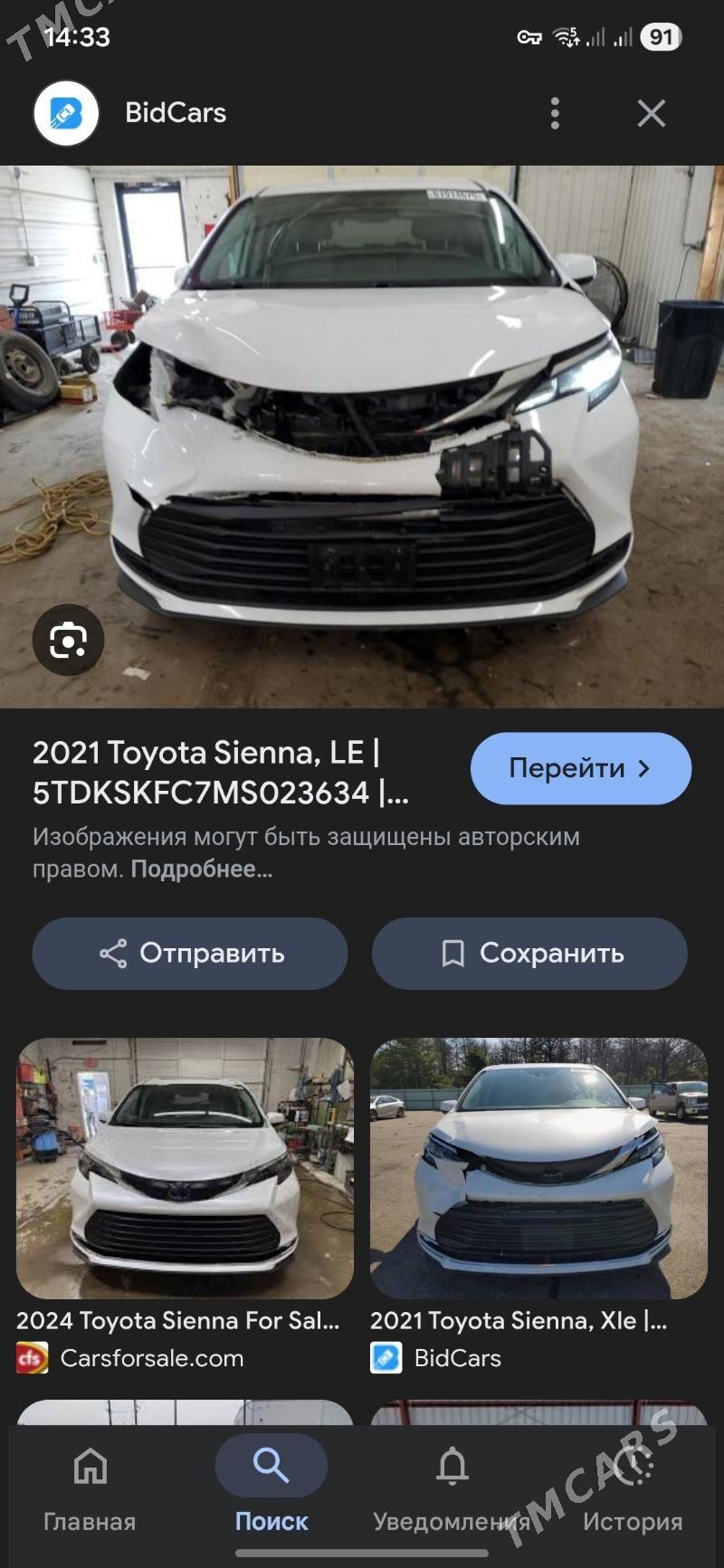Open the Уведомления bell icon

tap(453, 1464)
